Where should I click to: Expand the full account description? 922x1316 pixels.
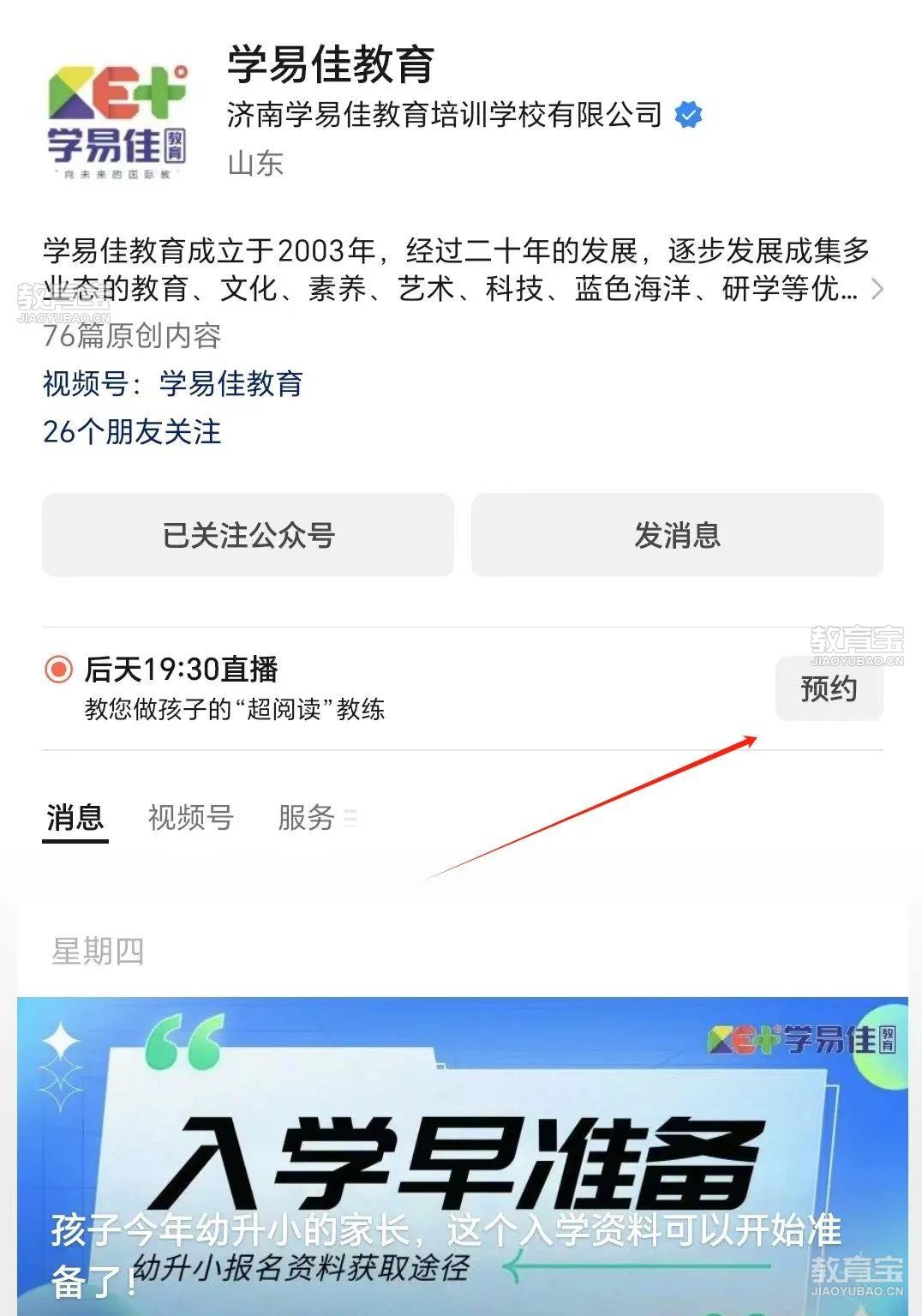point(876,289)
